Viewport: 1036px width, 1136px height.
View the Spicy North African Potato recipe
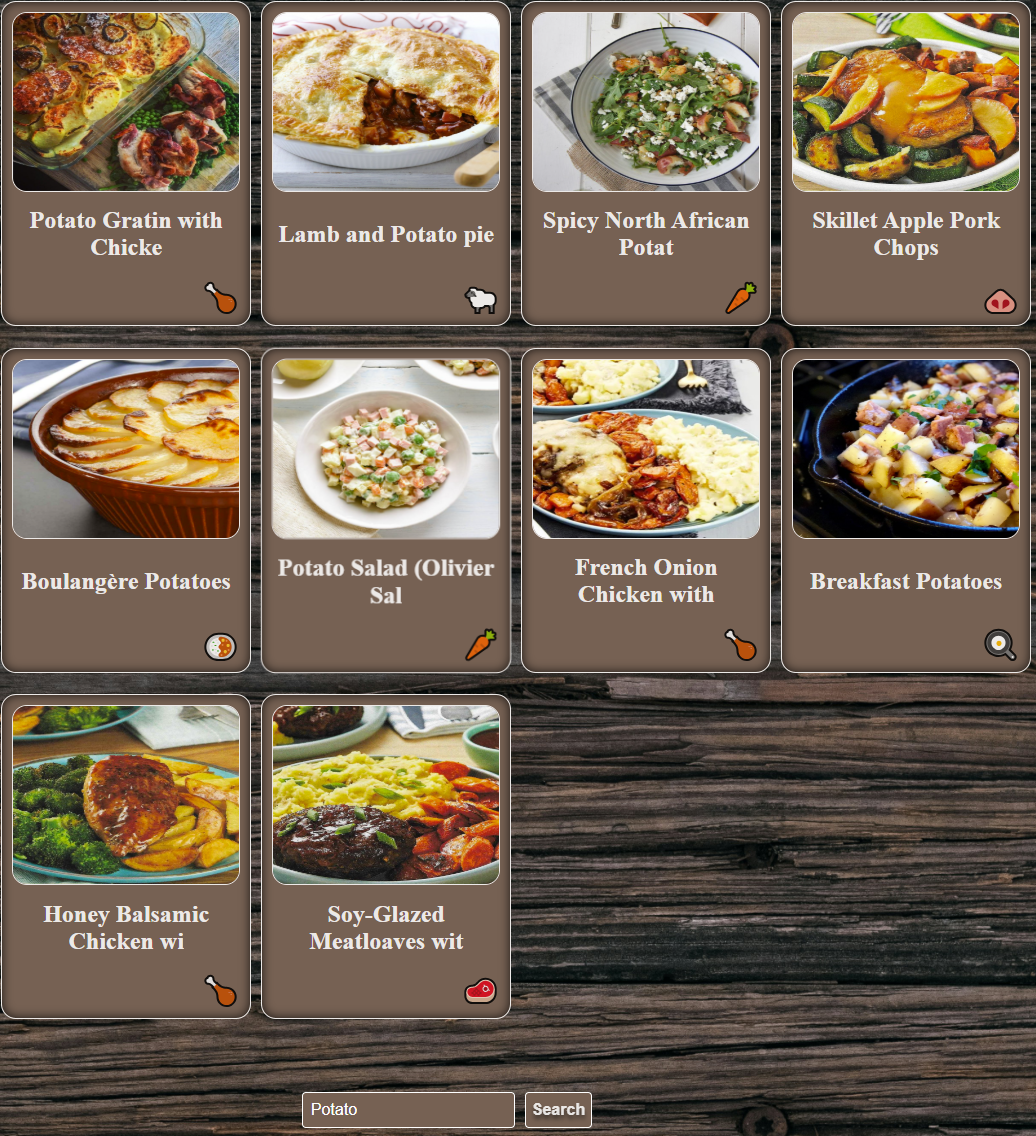(646, 164)
